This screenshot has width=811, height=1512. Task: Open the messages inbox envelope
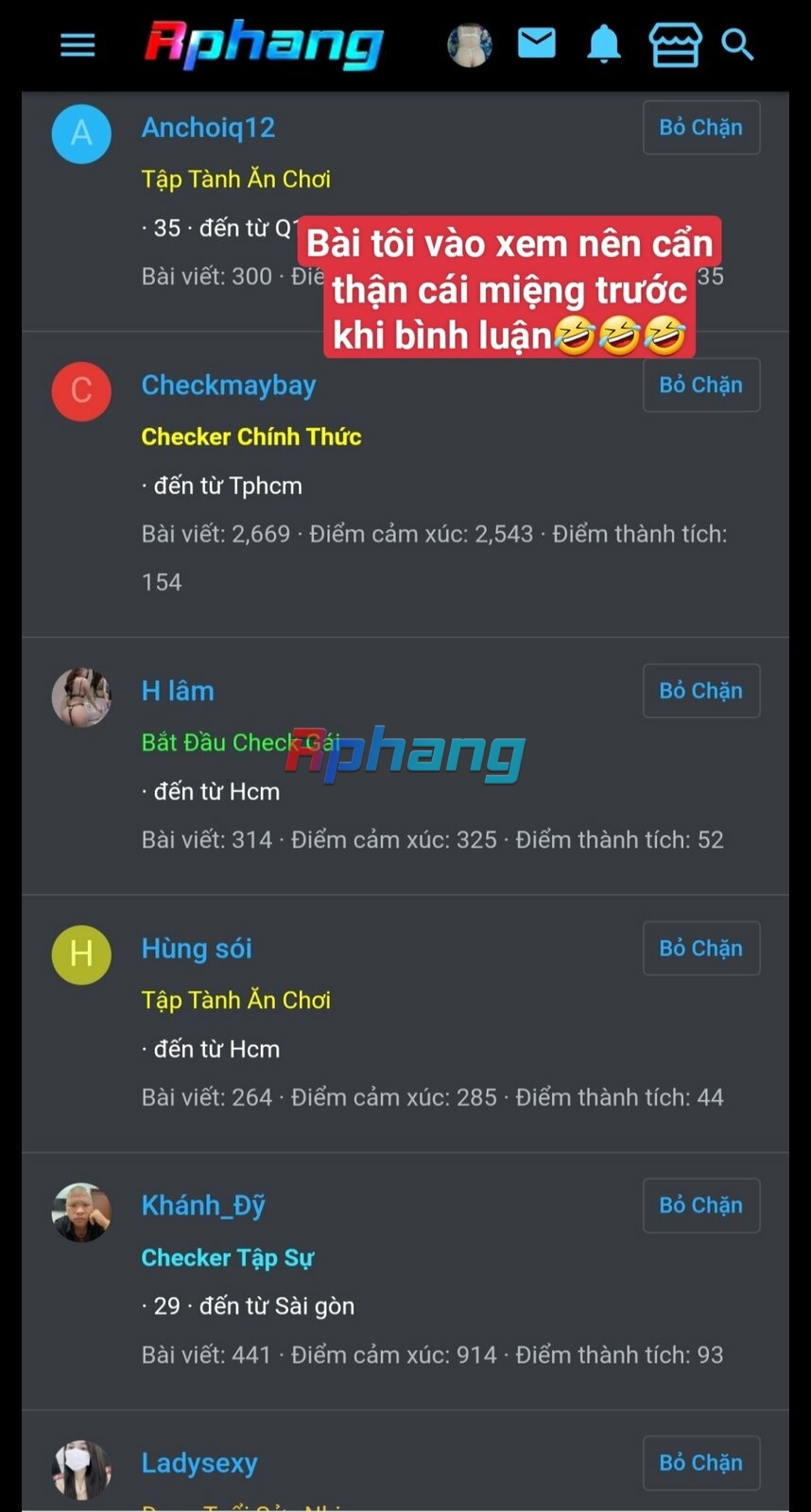click(x=537, y=43)
